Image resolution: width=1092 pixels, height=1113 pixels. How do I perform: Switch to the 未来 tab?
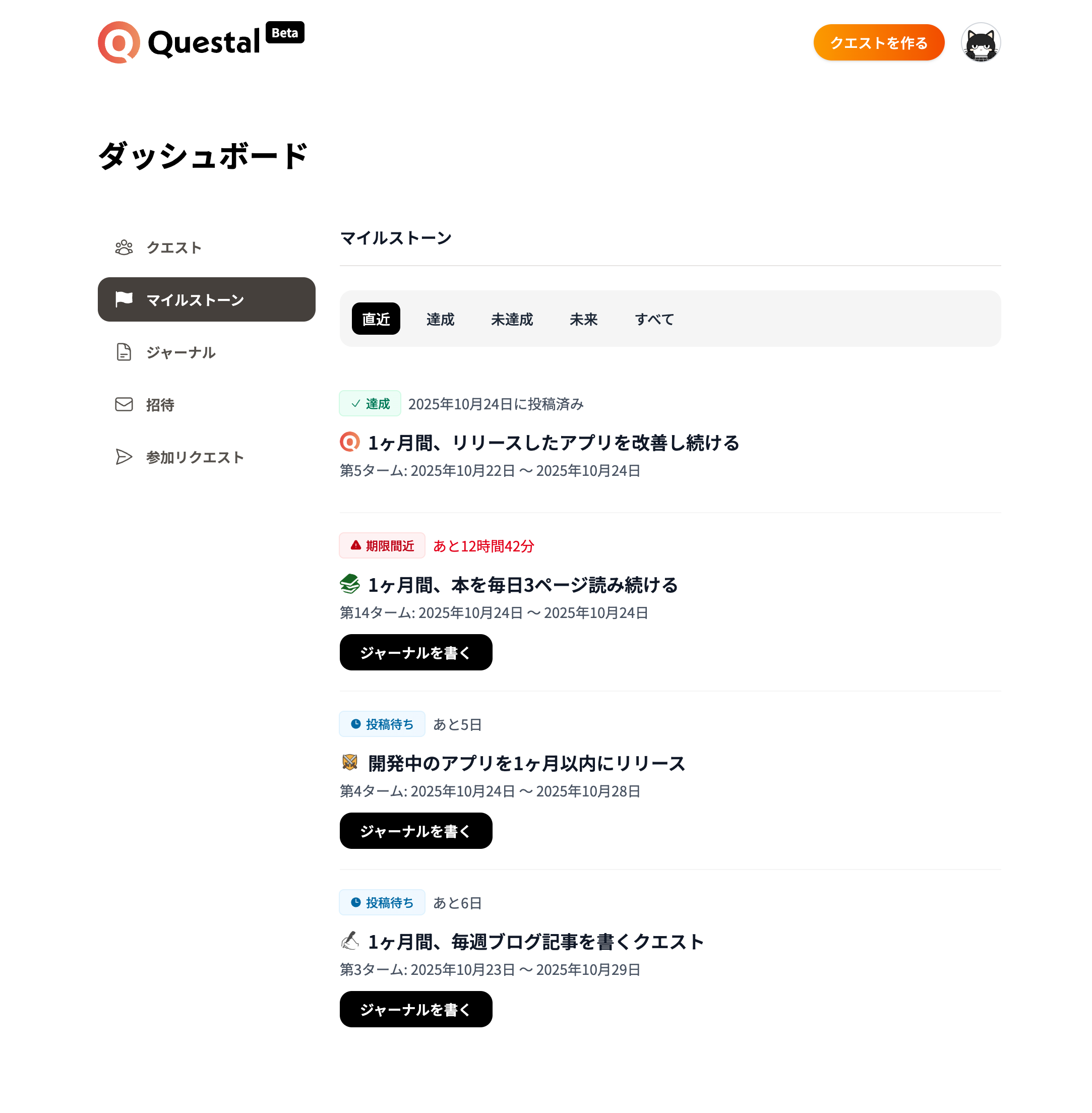point(583,319)
